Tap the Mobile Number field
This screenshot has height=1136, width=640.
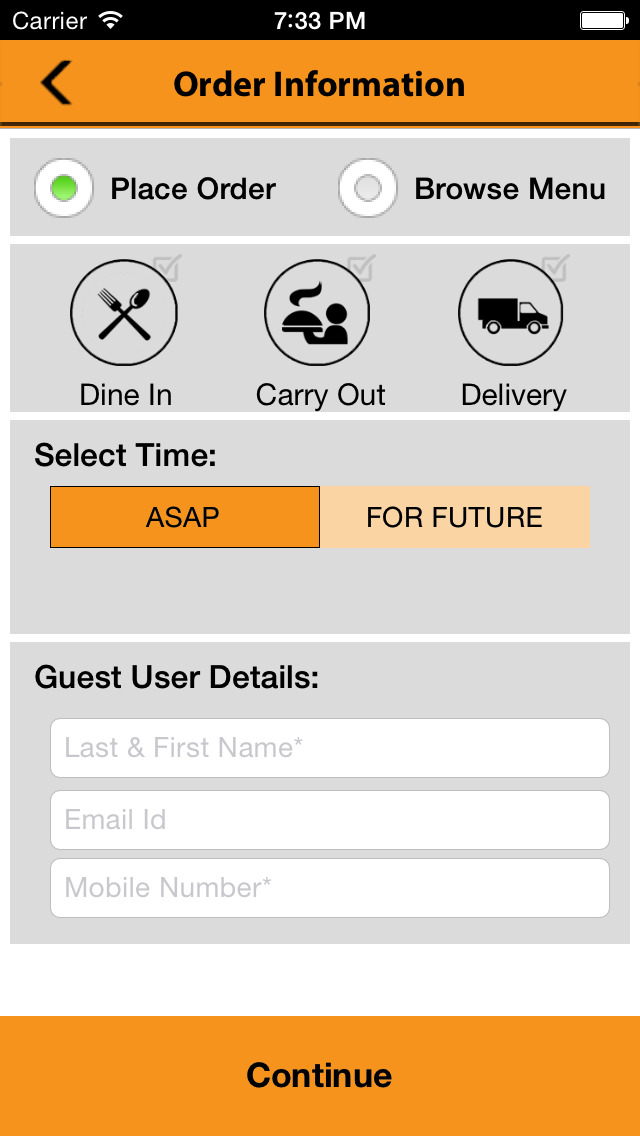(x=330, y=888)
